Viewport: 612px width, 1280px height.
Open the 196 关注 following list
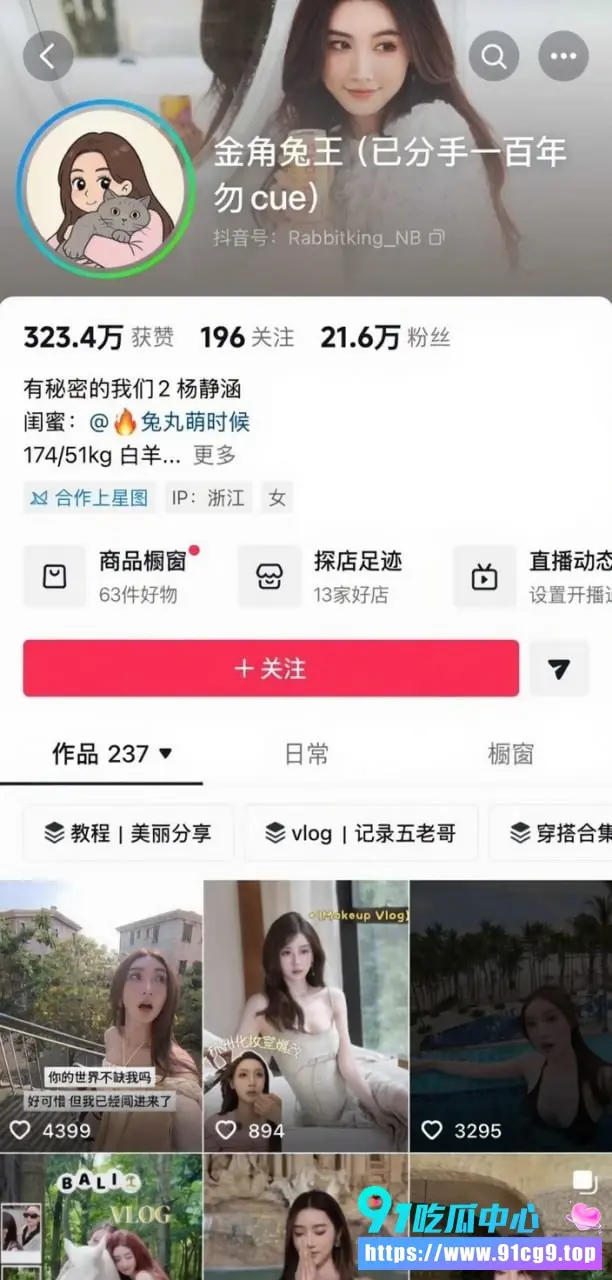click(x=247, y=338)
